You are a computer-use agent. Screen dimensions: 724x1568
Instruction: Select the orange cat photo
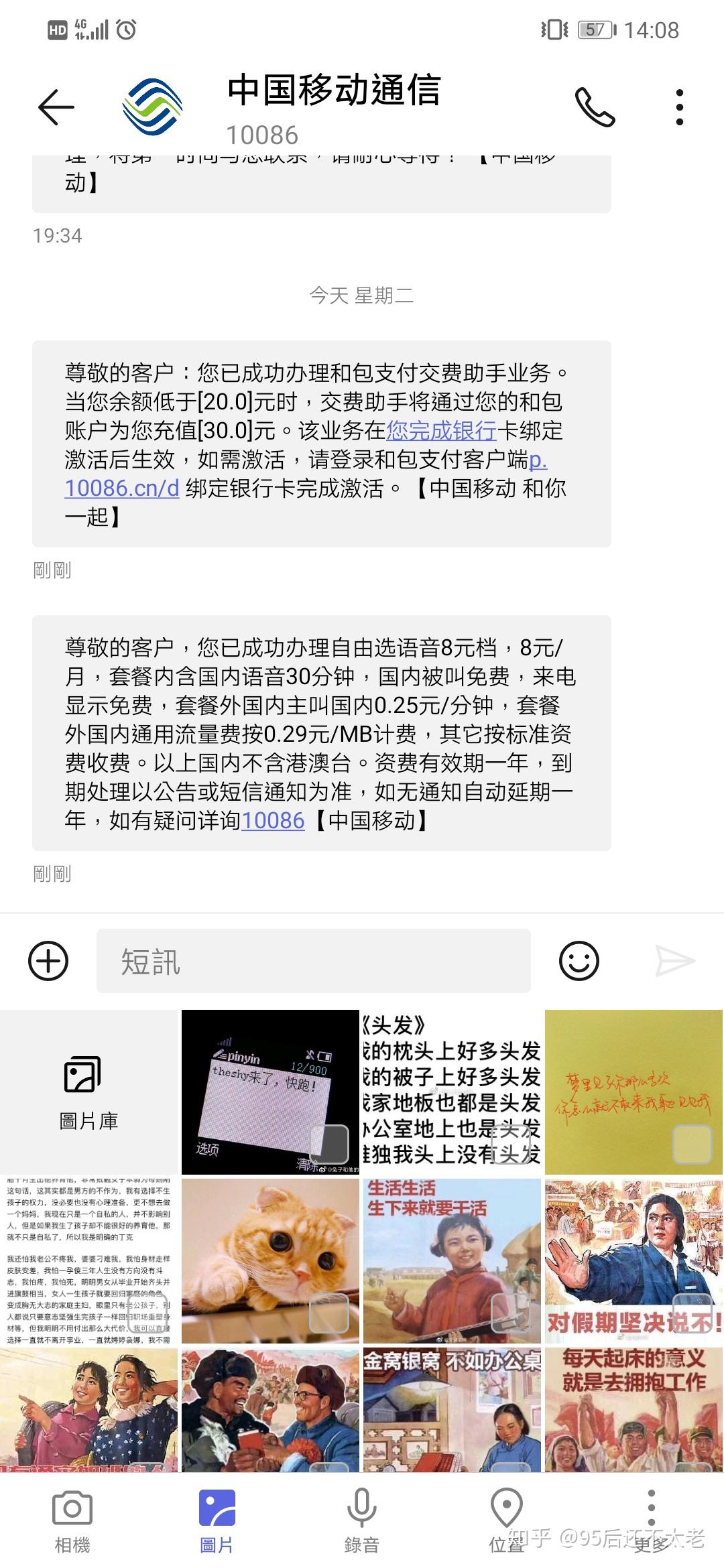pos(270,1260)
